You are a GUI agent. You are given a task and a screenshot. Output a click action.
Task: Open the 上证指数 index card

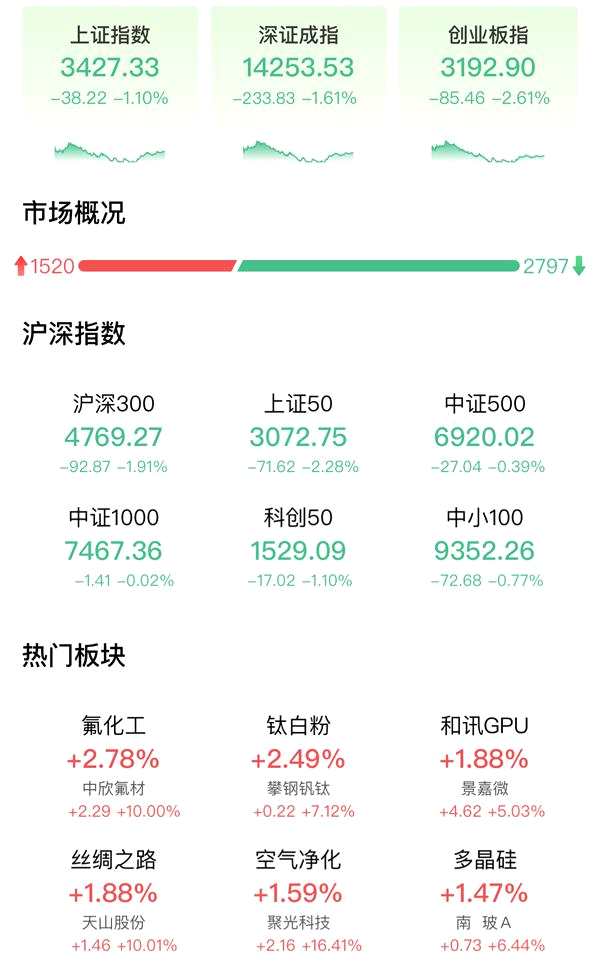click(x=110, y=85)
